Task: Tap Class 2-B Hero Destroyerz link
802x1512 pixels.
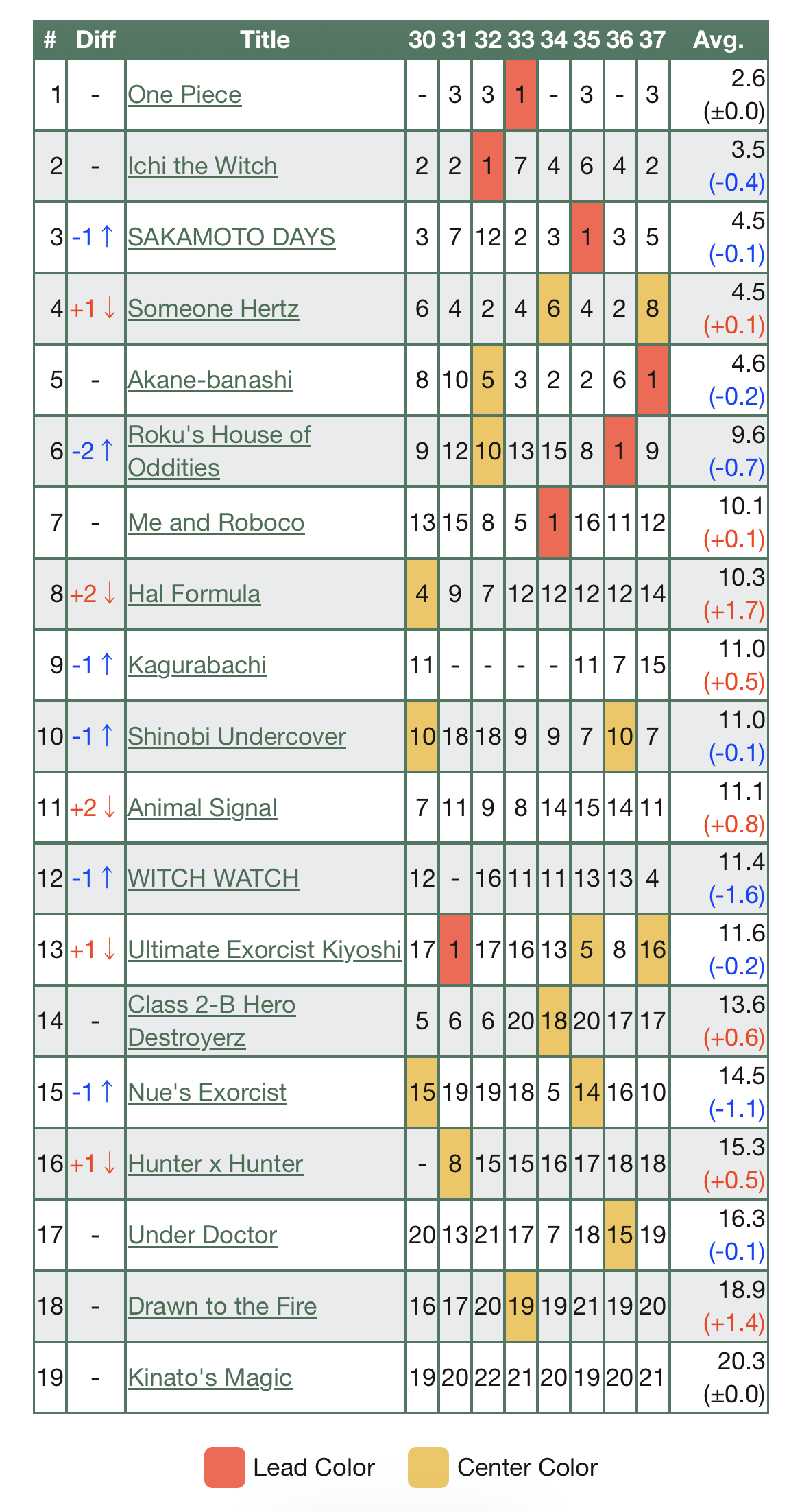Action: click(212, 1021)
